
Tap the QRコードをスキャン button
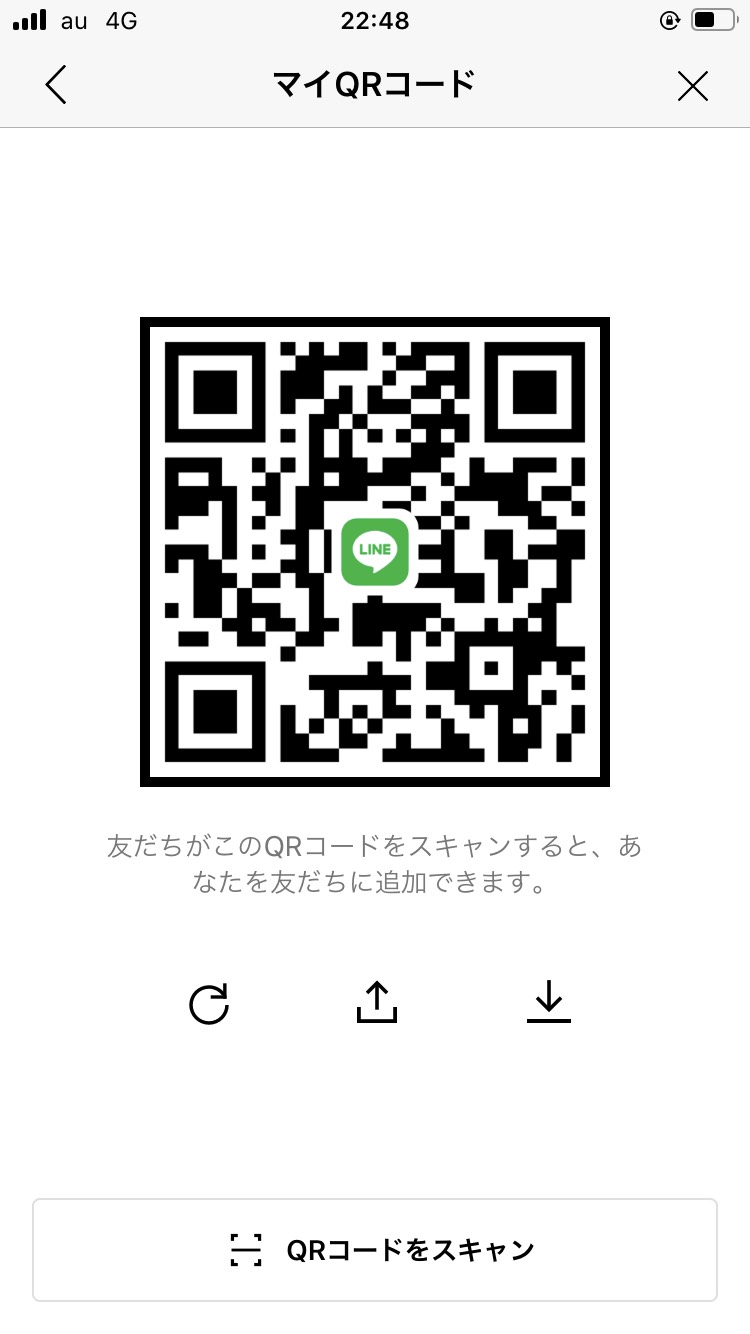(x=375, y=1250)
